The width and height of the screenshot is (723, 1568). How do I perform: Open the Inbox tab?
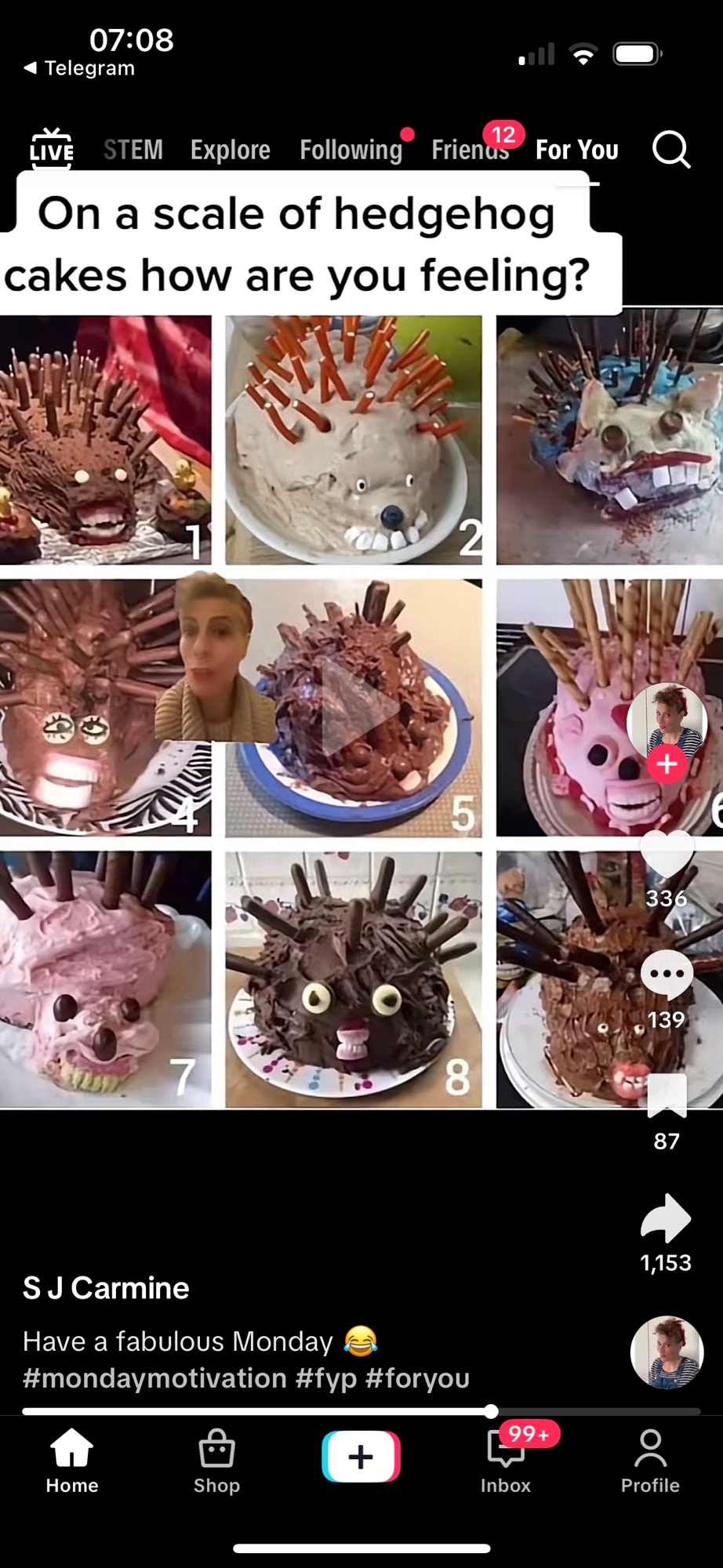click(506, 1461)
